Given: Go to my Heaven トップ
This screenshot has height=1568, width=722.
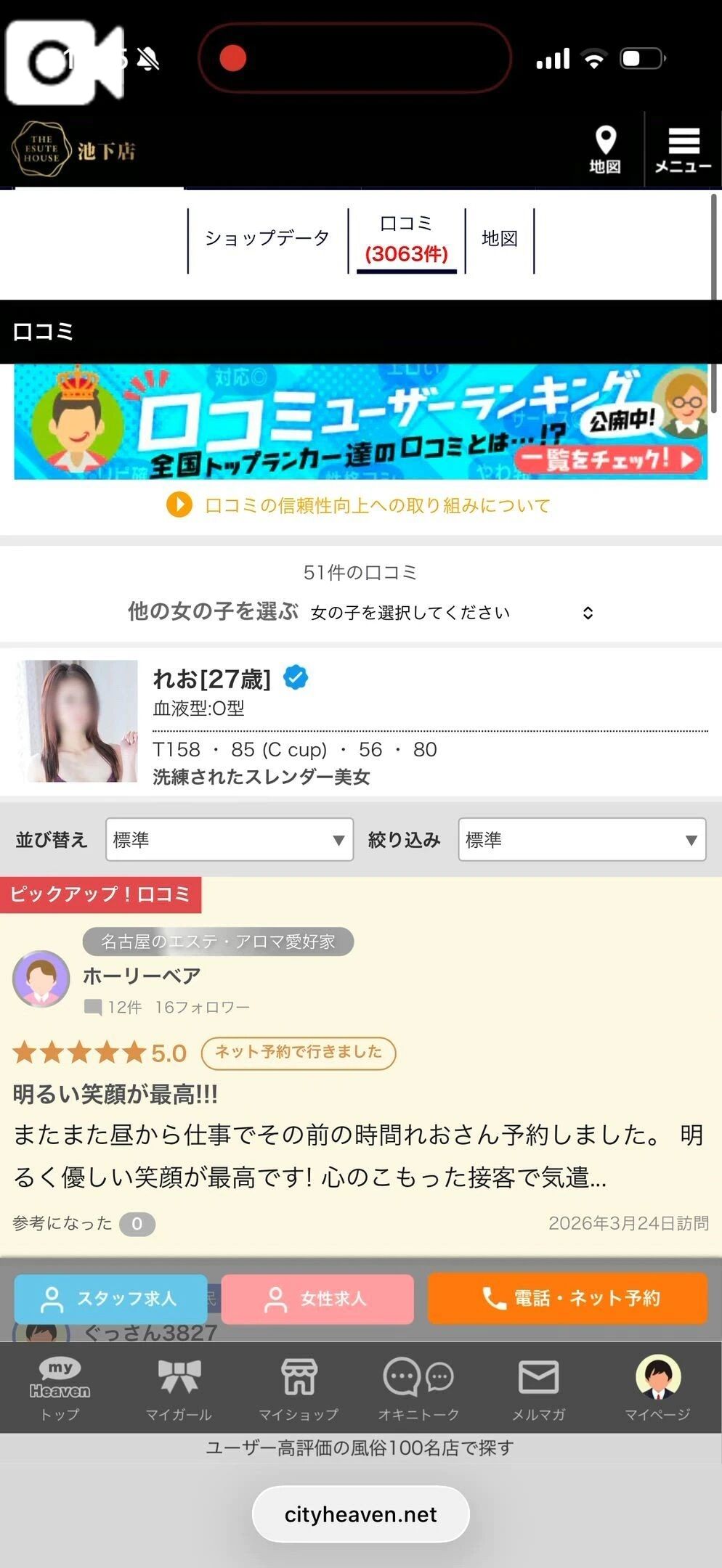Looking at the screenshot, I should (60, 1389).
